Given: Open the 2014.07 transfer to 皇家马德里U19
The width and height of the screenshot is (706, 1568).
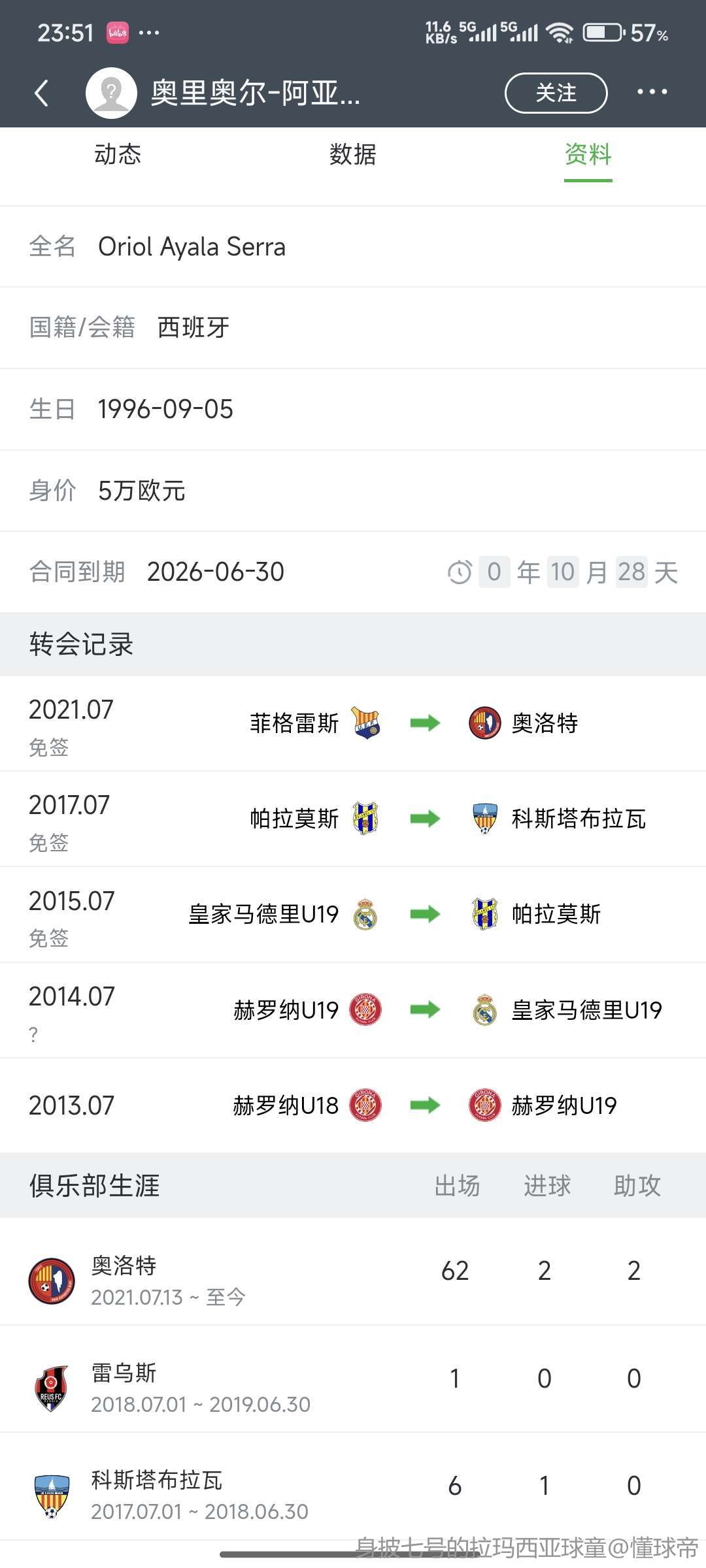Looking at the screenshot, I should [353, 1010].
